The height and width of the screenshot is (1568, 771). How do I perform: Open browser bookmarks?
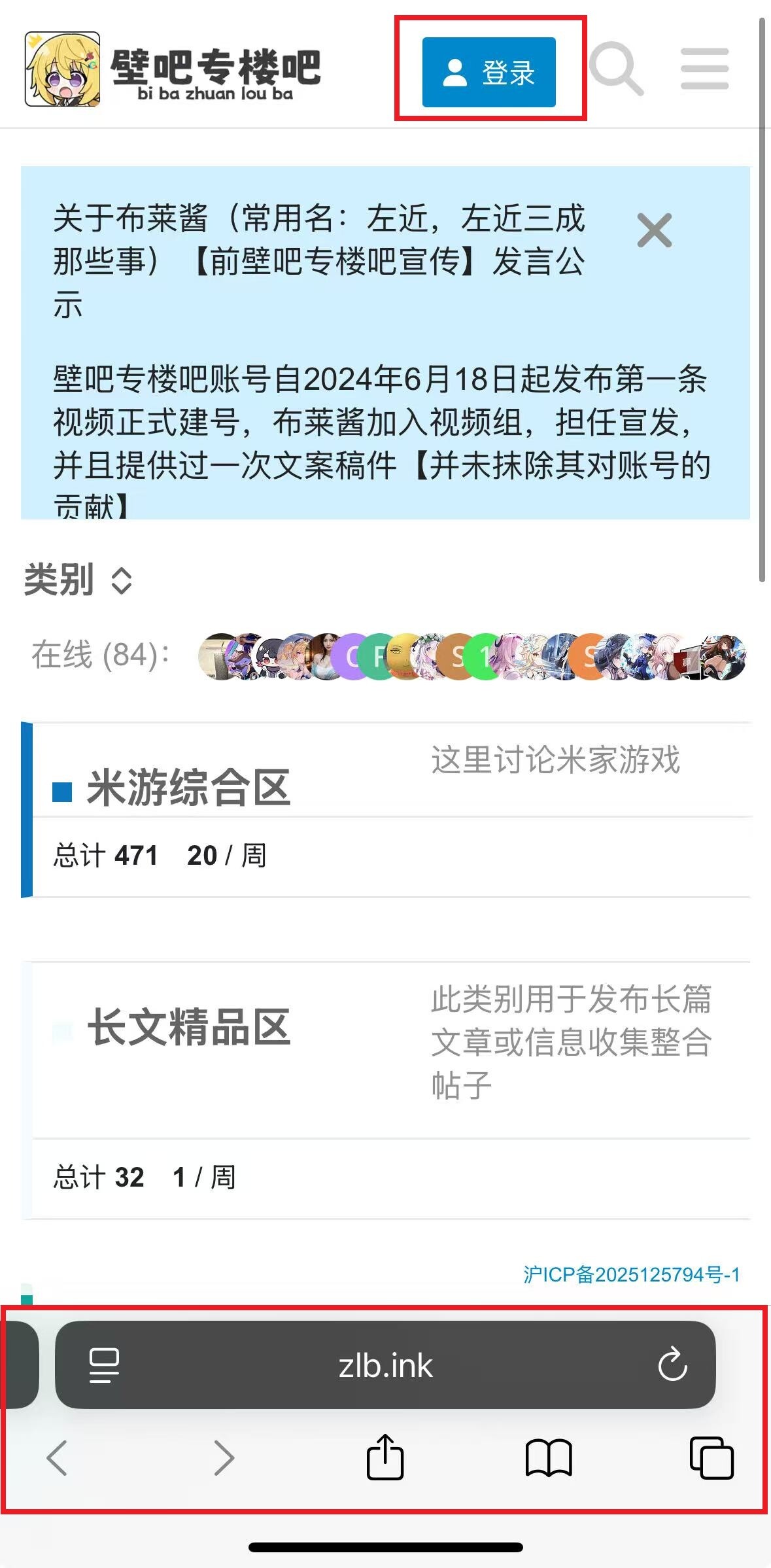549,1457
